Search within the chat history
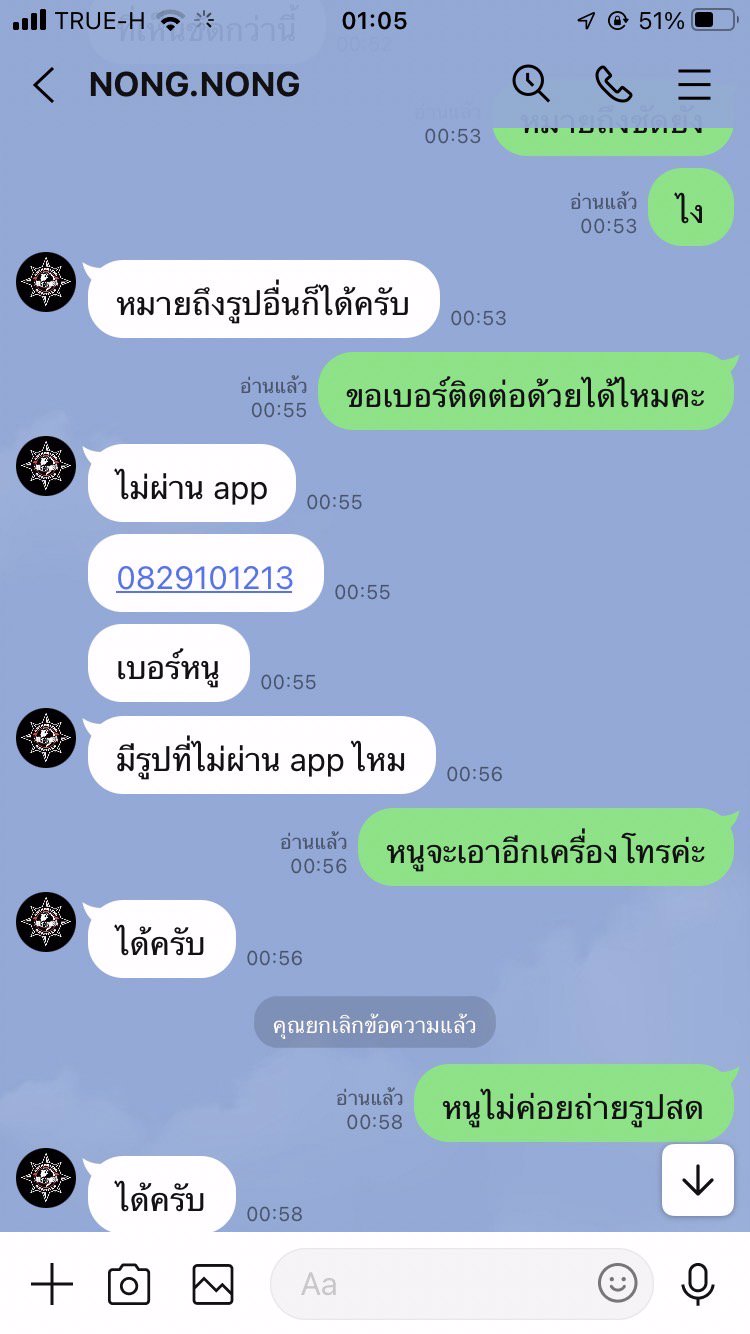 click(531, 84)
